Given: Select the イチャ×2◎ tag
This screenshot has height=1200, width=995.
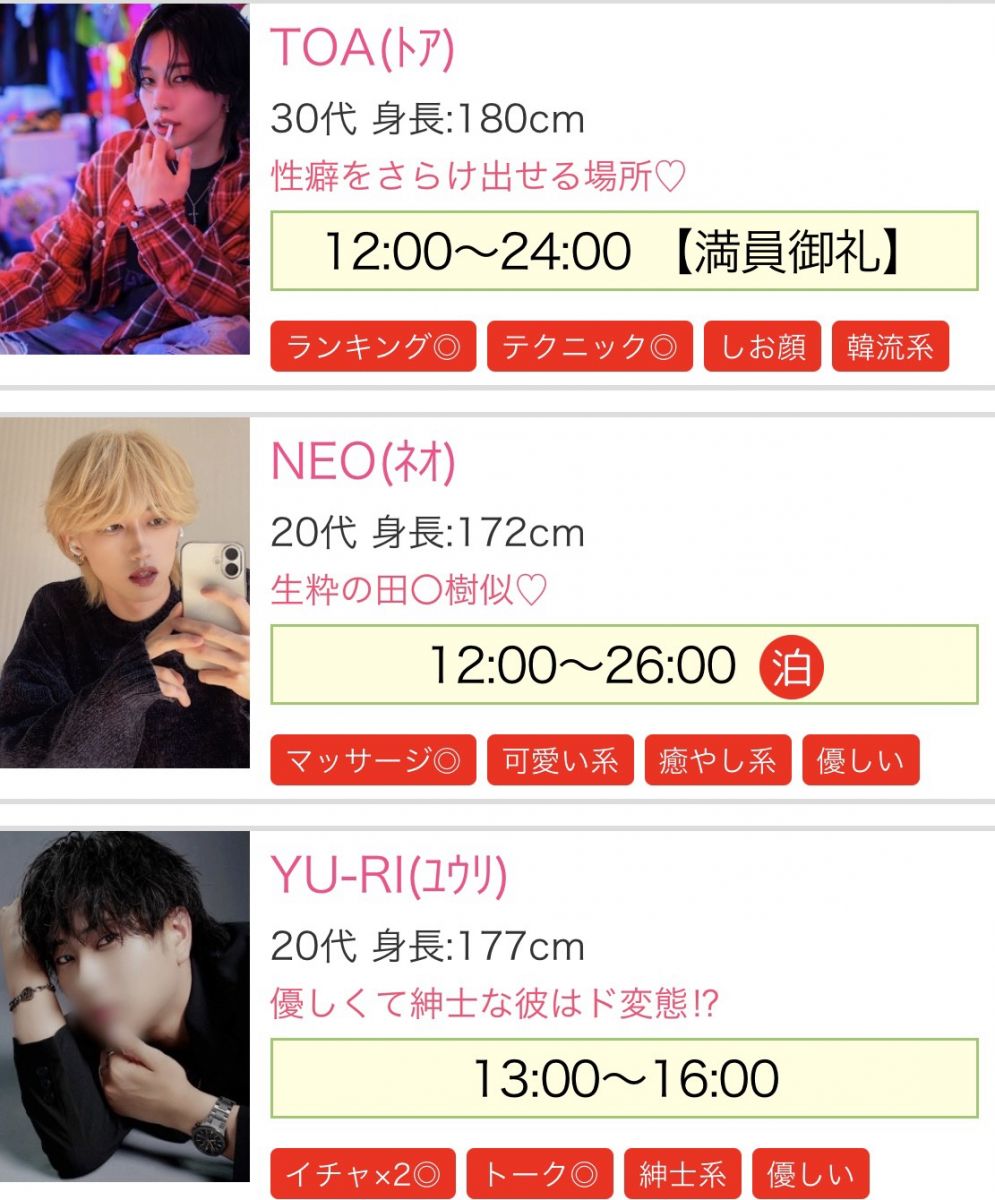Looking at the screenshot, I should coord(362,1175).
